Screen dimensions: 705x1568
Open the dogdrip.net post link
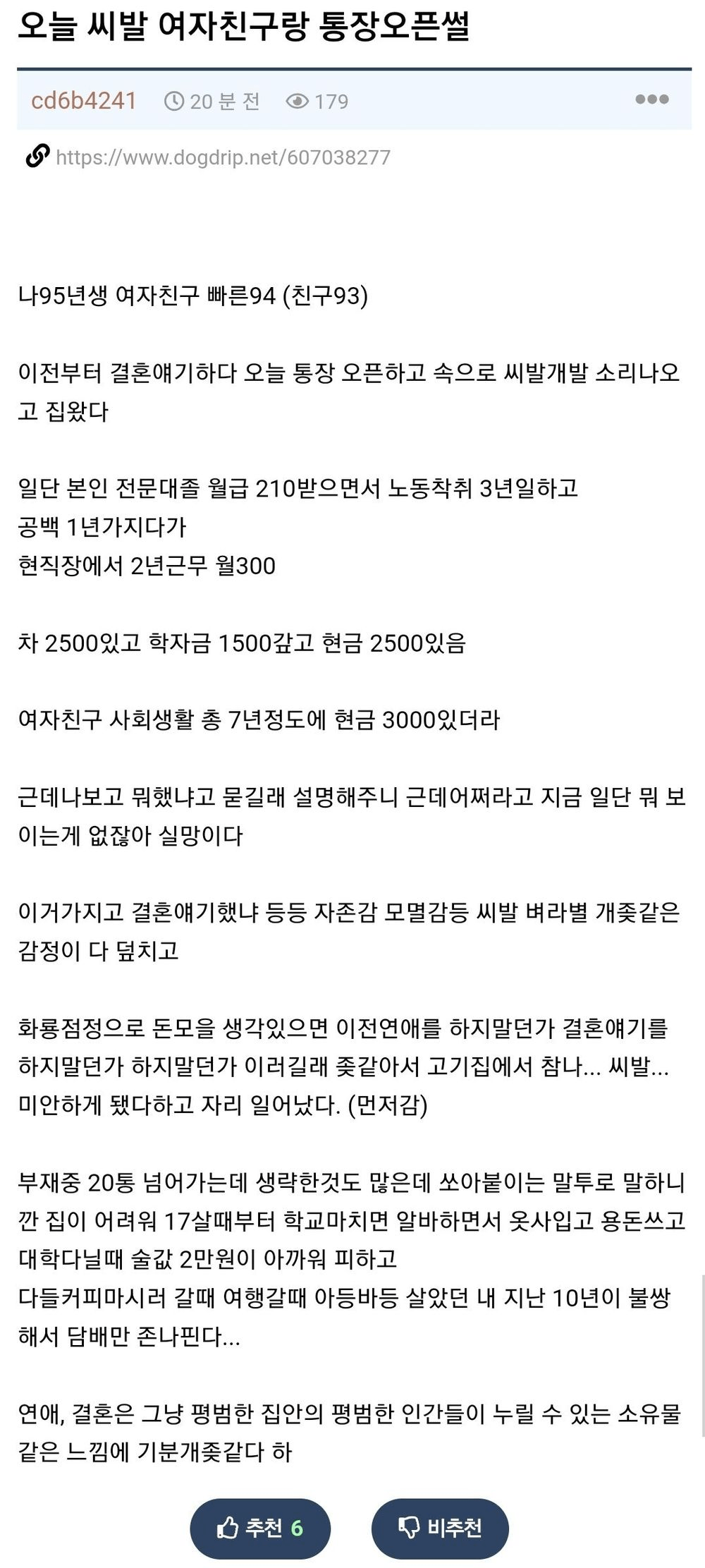(x=223, y=157)
